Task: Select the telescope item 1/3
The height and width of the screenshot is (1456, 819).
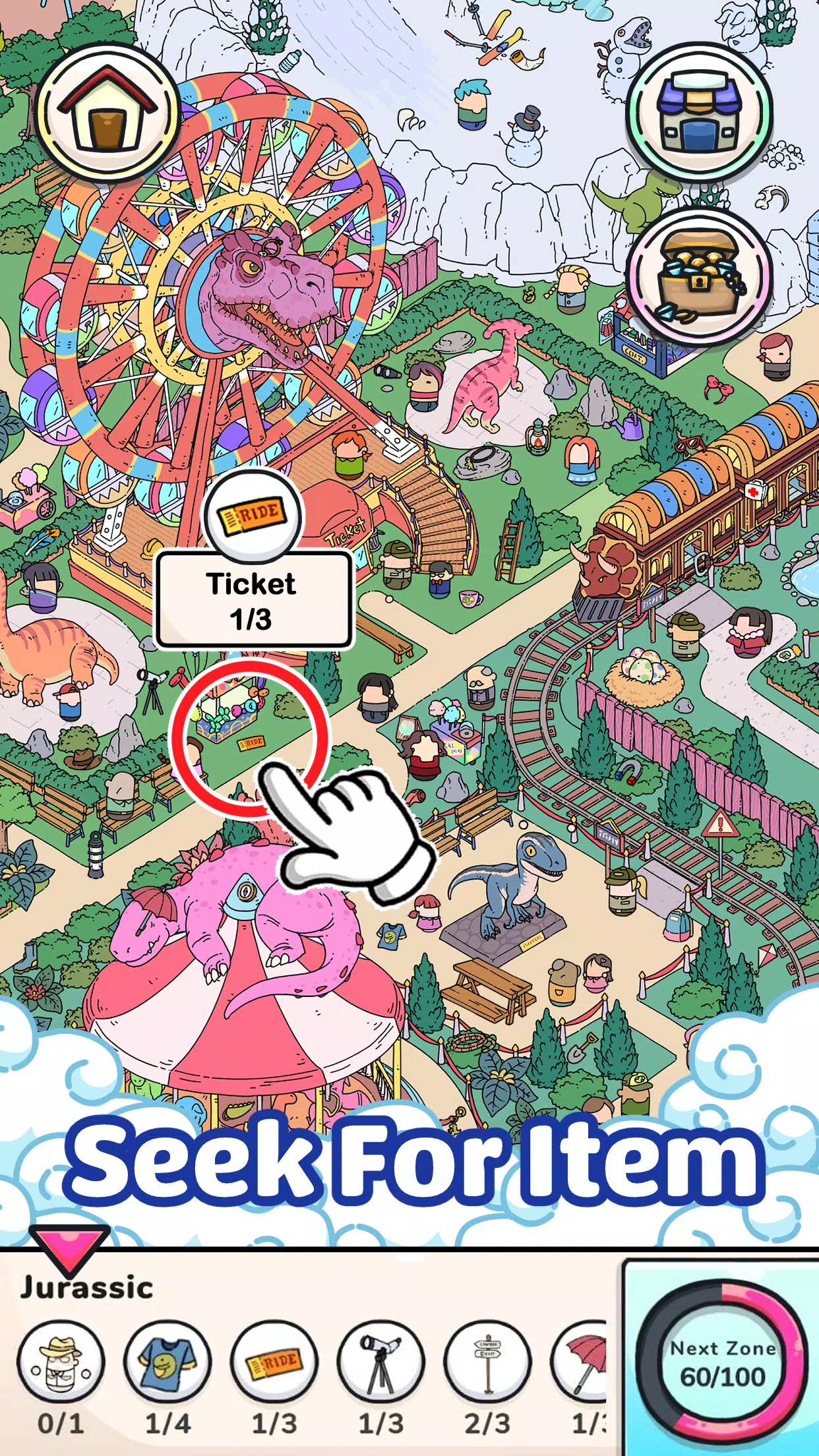Action: (380, 1364)
